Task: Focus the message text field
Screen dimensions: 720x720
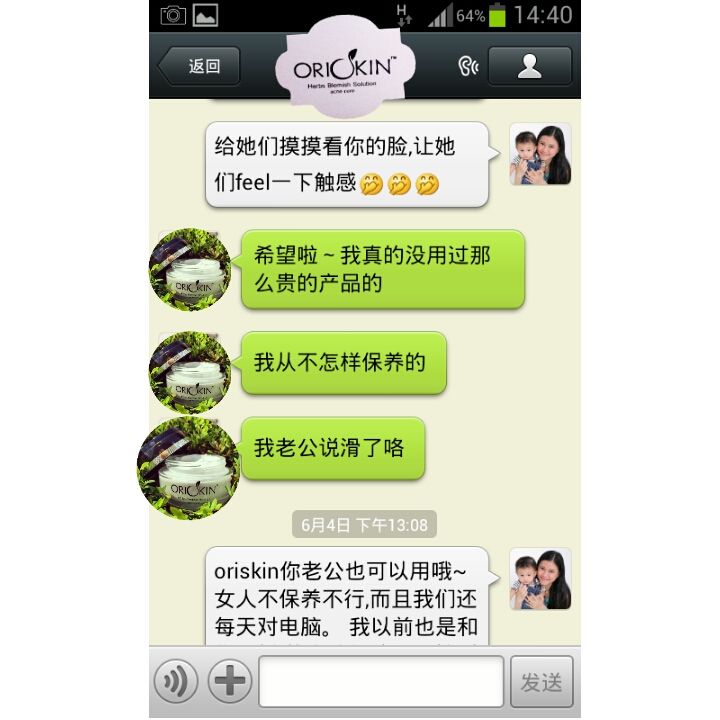Action: (x=381, y=682)
